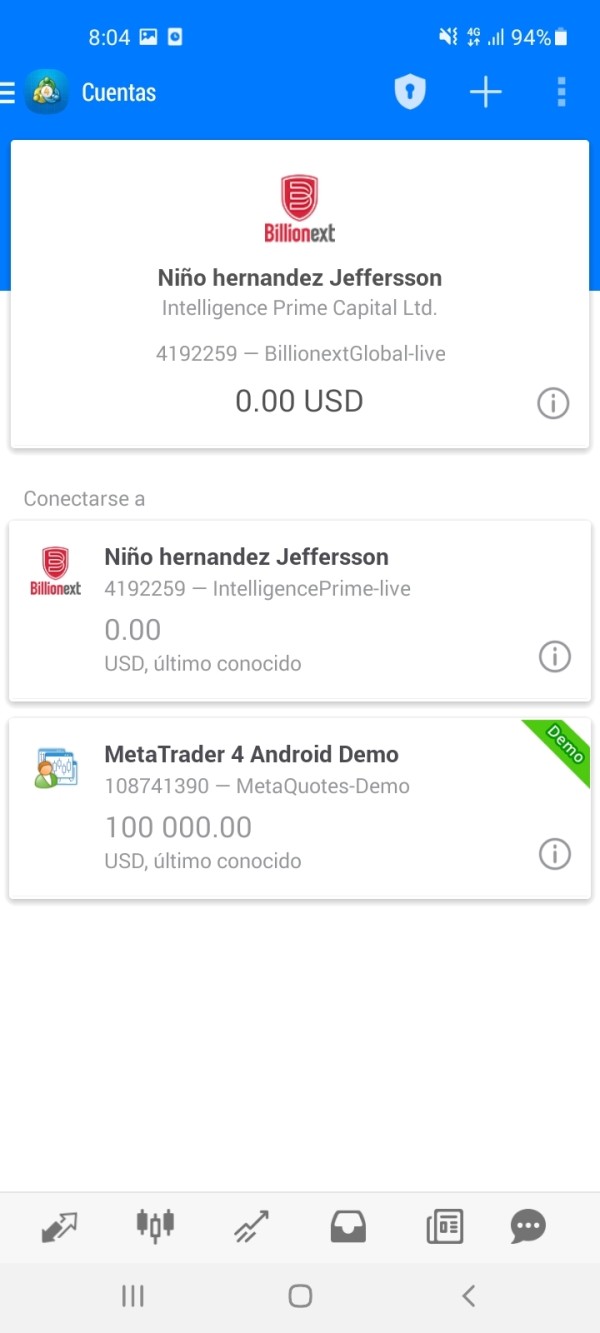600x1333 pixels.
Task: Open the news tab
Action: pyautogui.click(x=444, y=1226)
